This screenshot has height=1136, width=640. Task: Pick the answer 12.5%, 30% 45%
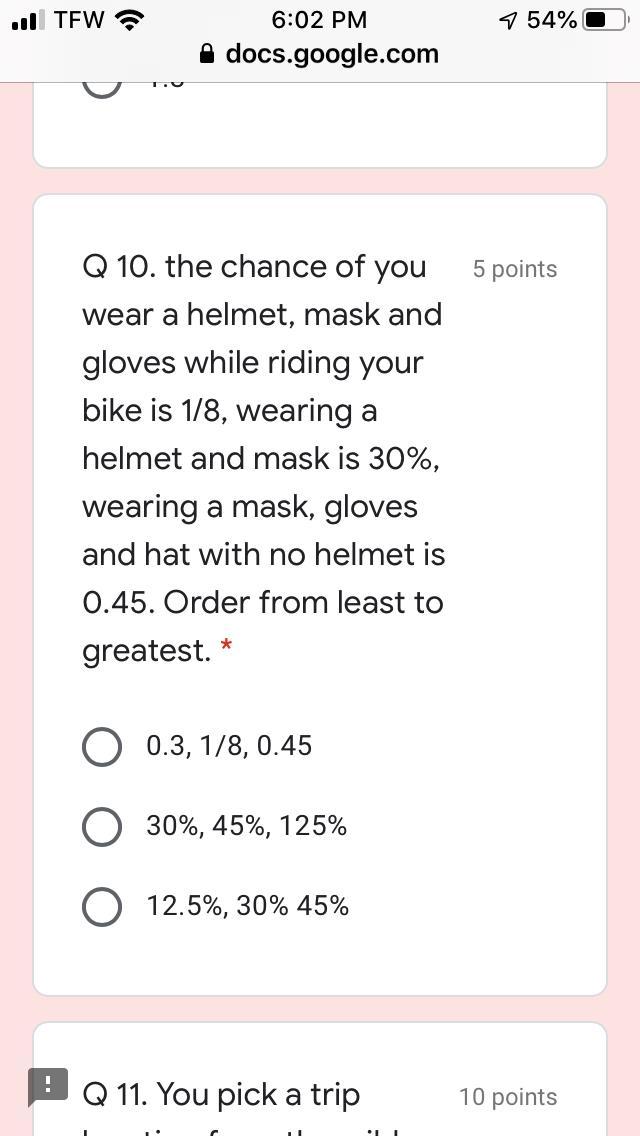pos(102,906)
